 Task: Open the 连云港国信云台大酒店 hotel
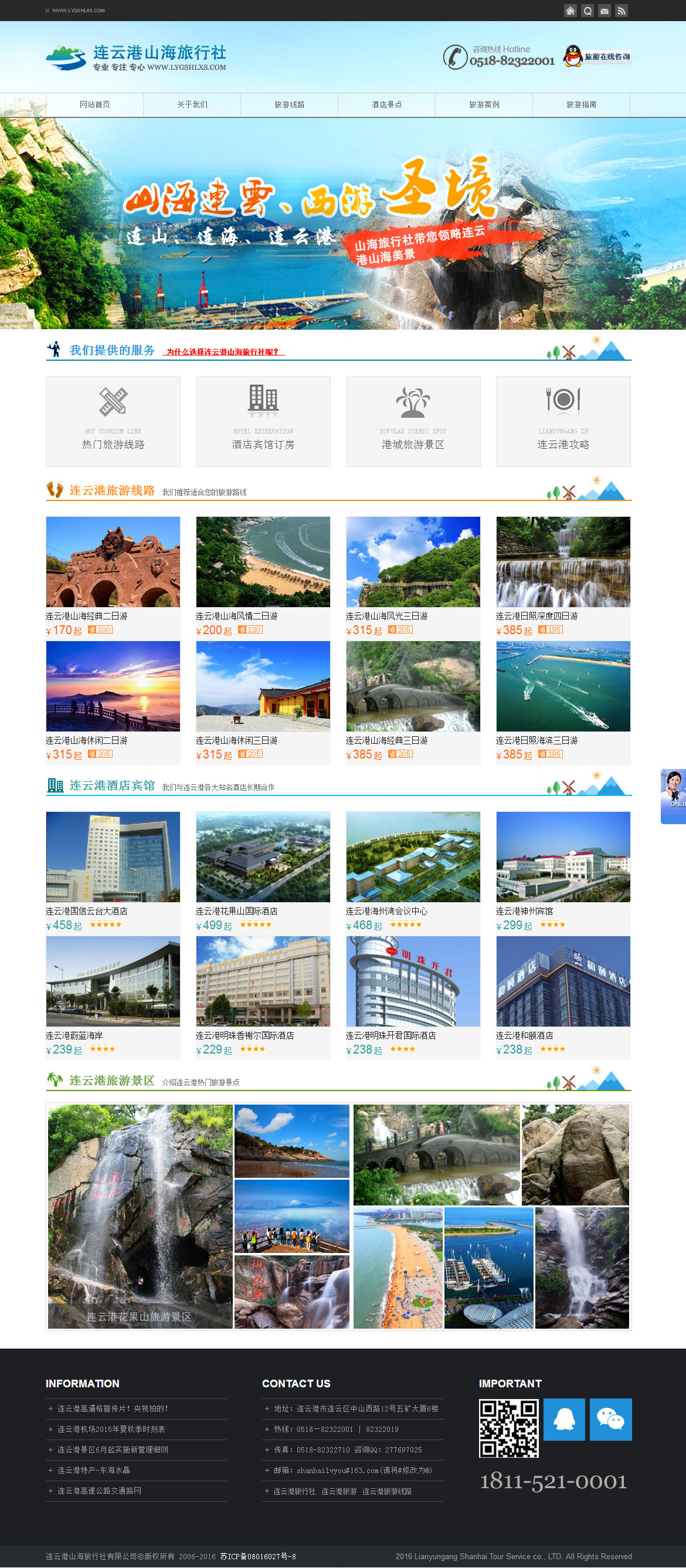click(x=113, y=856)
